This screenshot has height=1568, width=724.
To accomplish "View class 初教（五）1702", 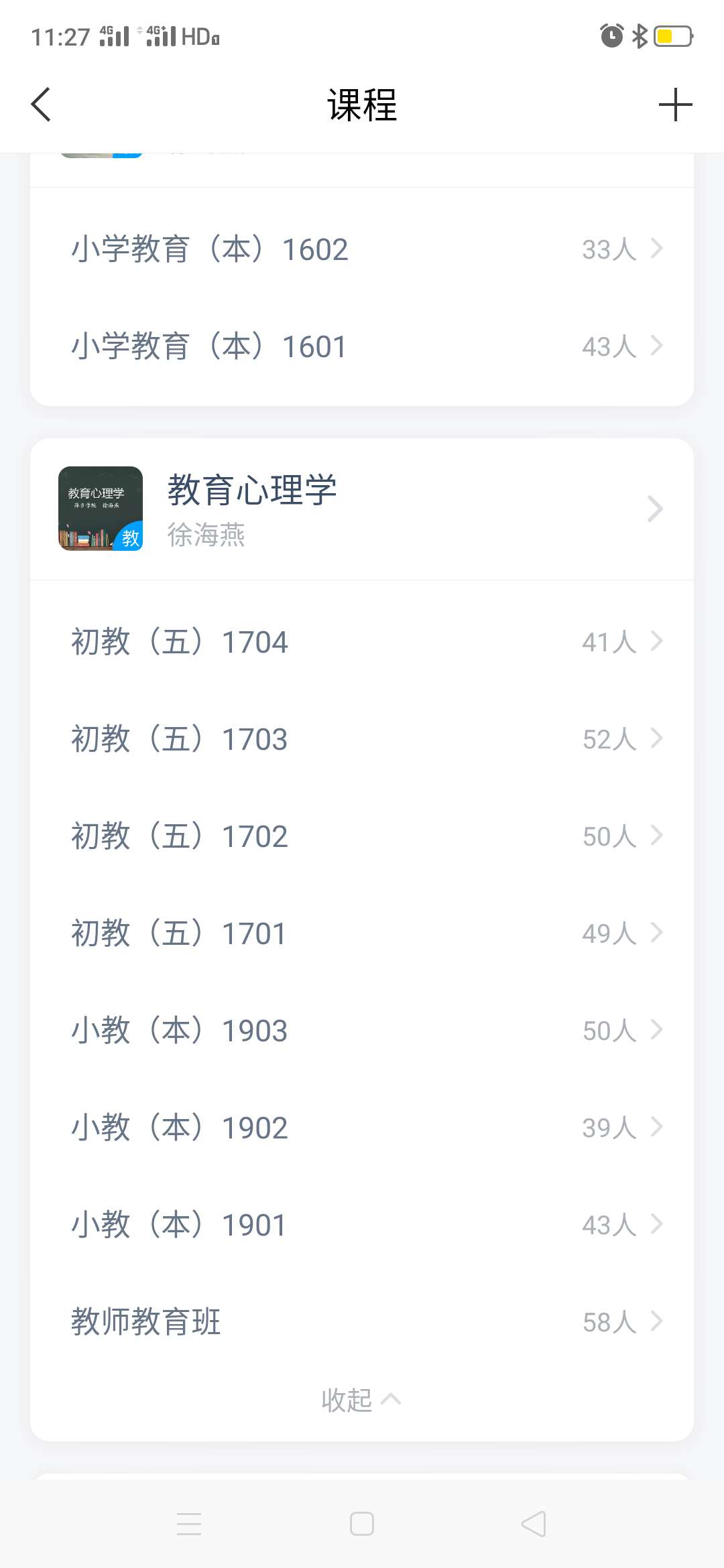I will 362,836.
